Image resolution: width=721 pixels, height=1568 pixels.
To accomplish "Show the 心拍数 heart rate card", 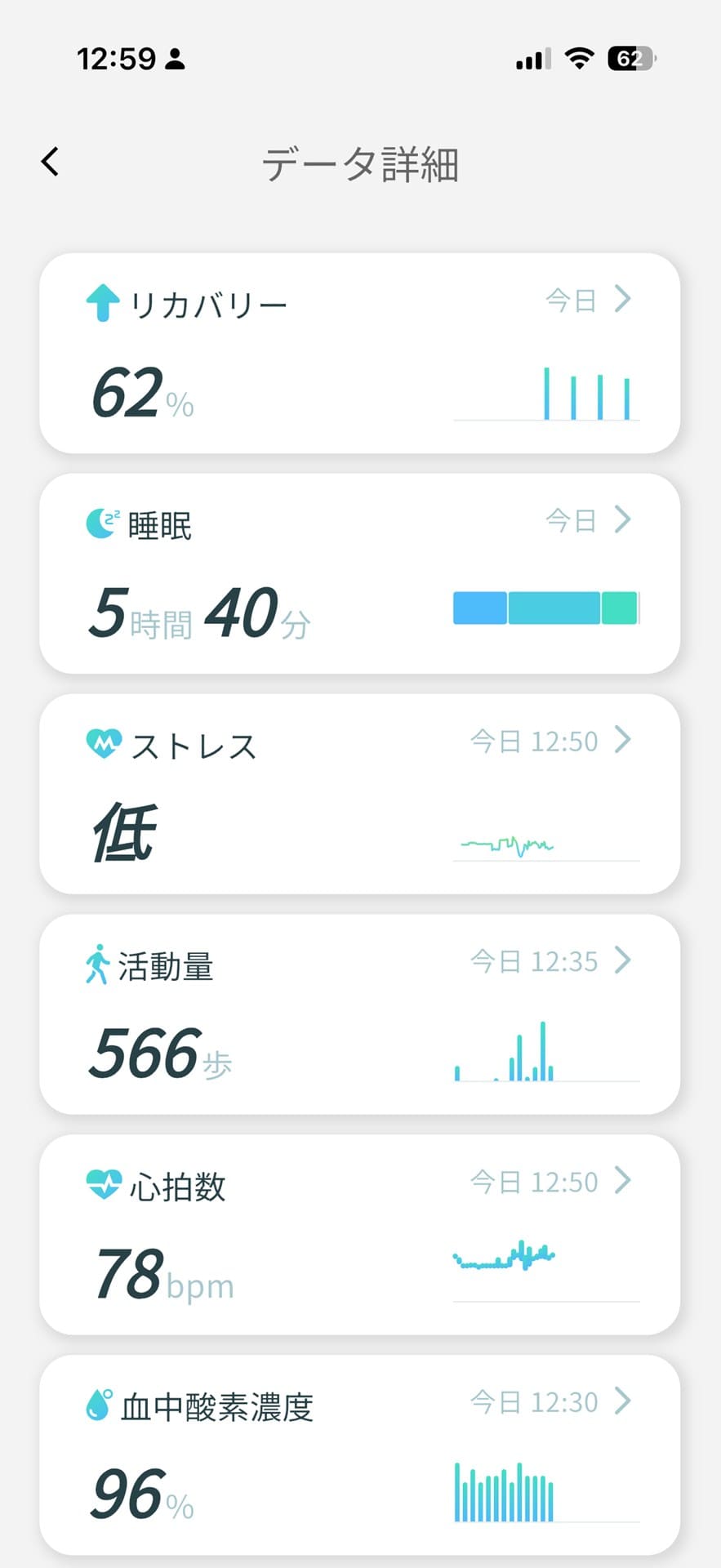I will 359,1235.
